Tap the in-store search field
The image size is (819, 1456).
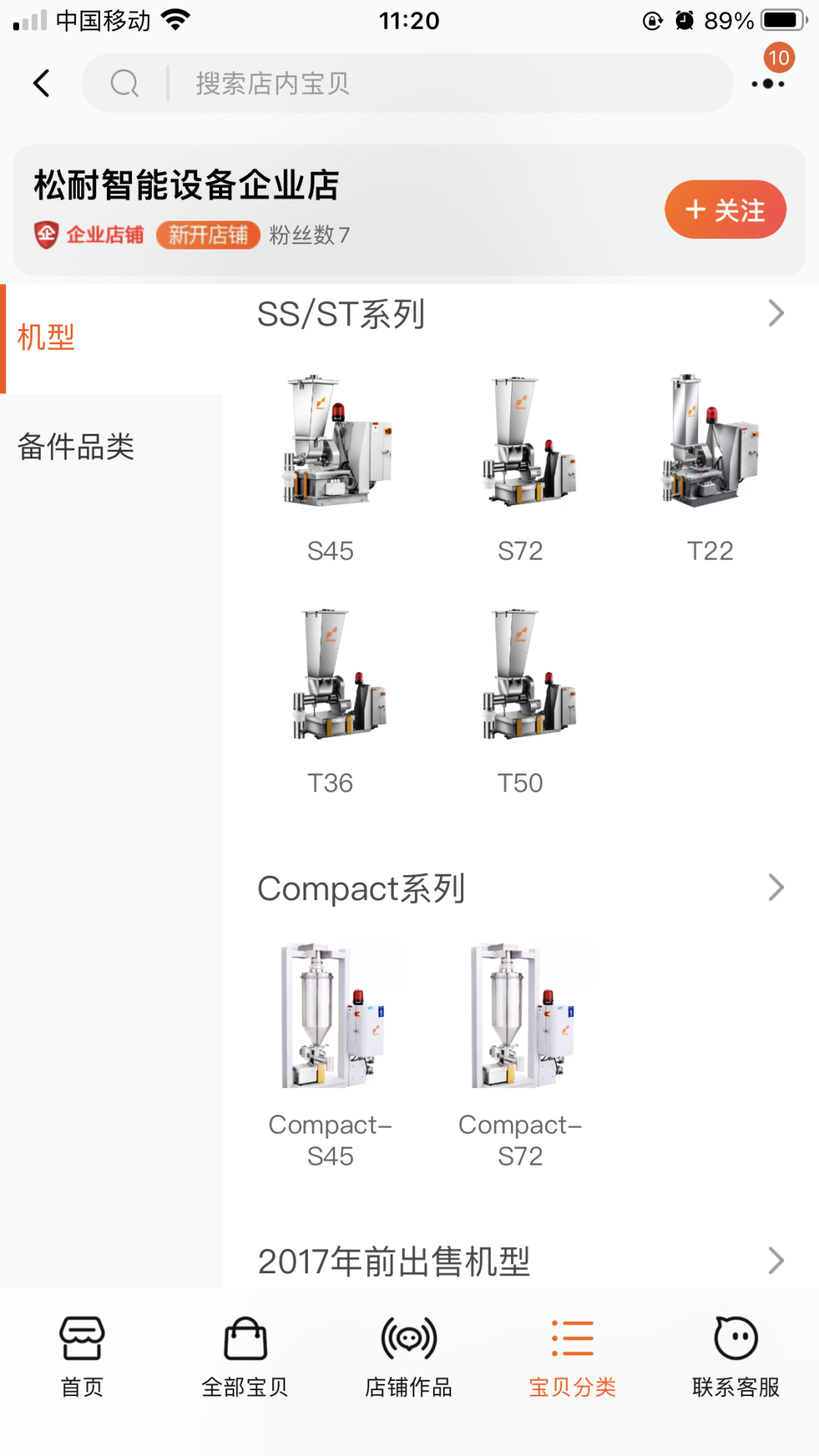point(409,83)
